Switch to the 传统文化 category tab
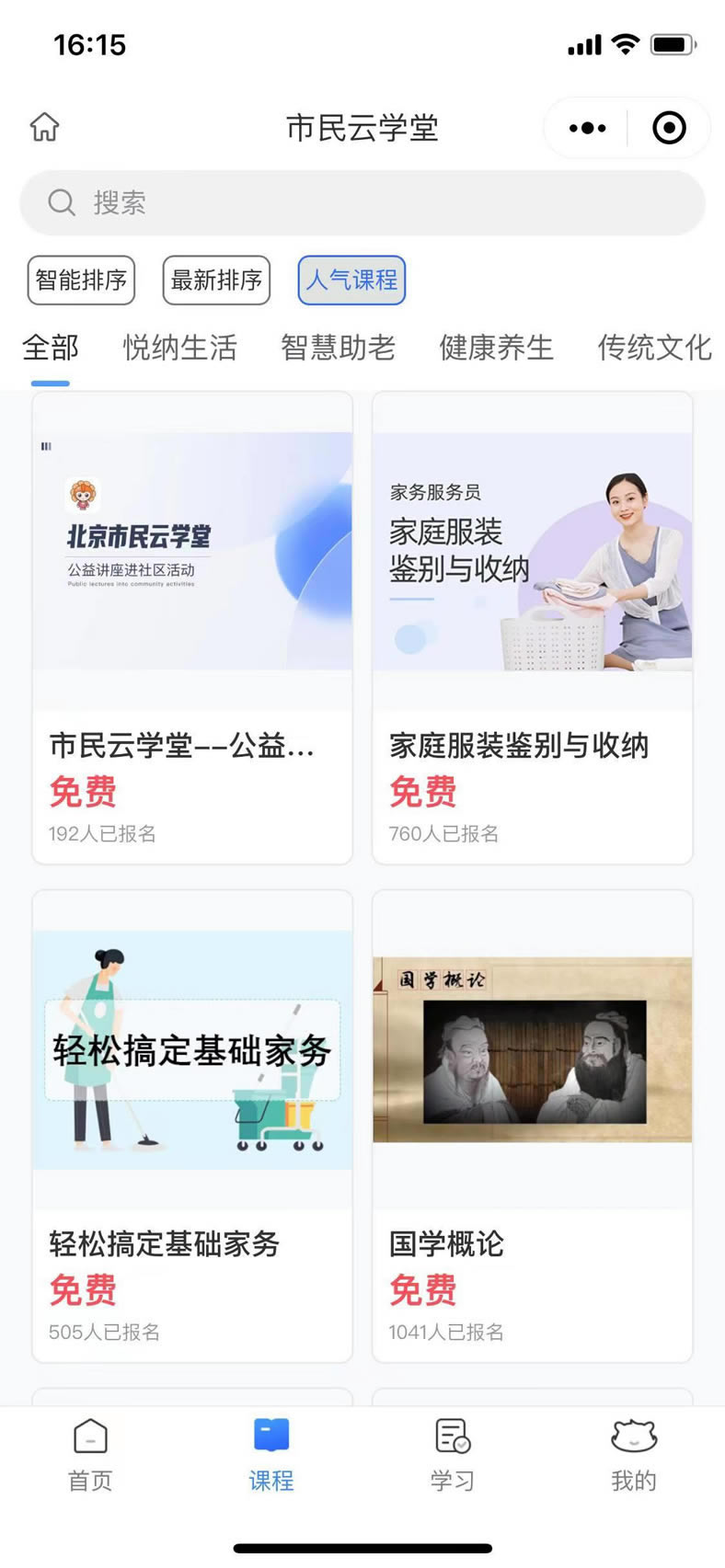The image size is (725, 1568). pos(655,348)
